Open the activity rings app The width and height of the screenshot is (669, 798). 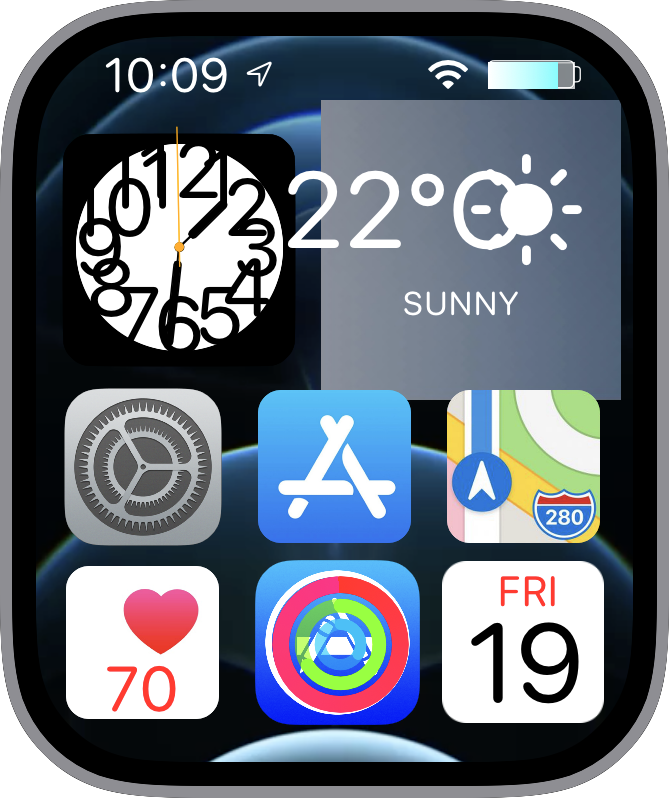coord(337,642)
